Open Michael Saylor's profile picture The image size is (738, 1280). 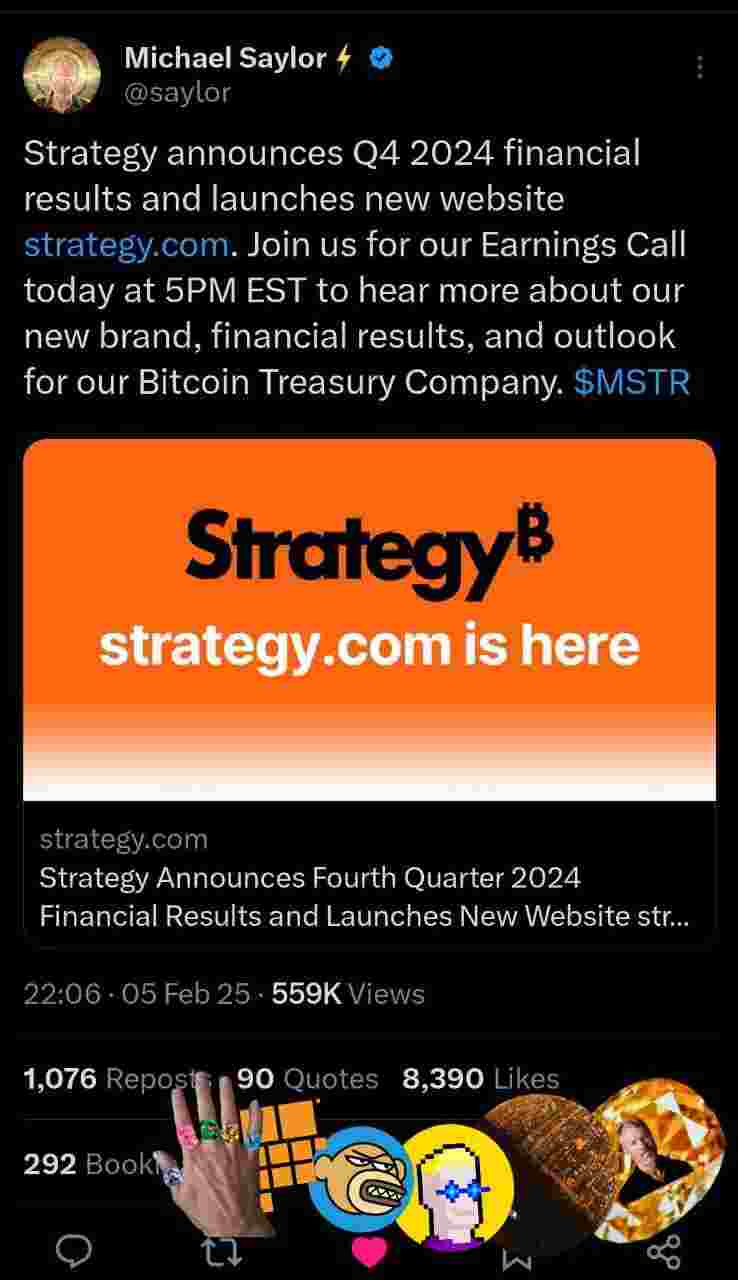coord(62,75)
